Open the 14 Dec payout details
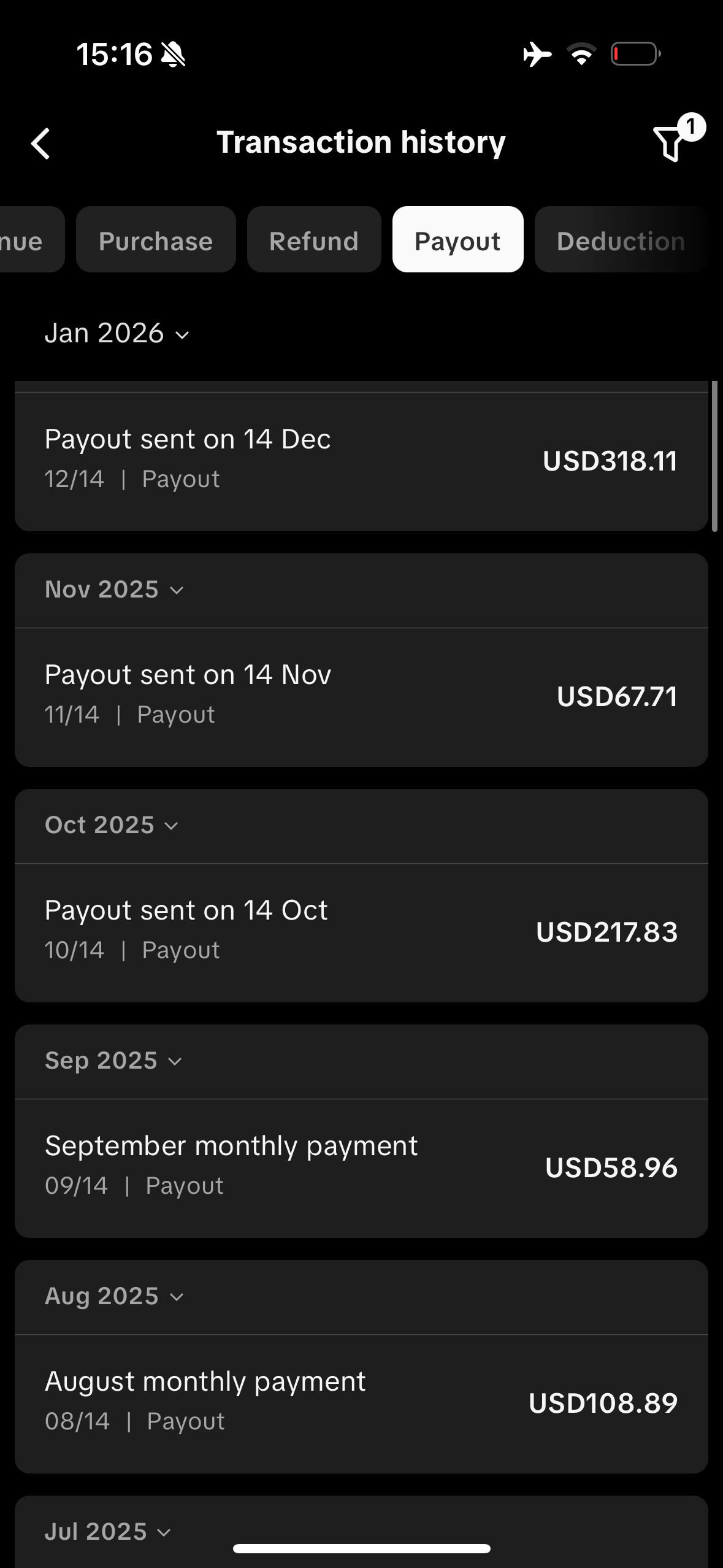This screenshot has width=723, height=1568. coord(361,459)
